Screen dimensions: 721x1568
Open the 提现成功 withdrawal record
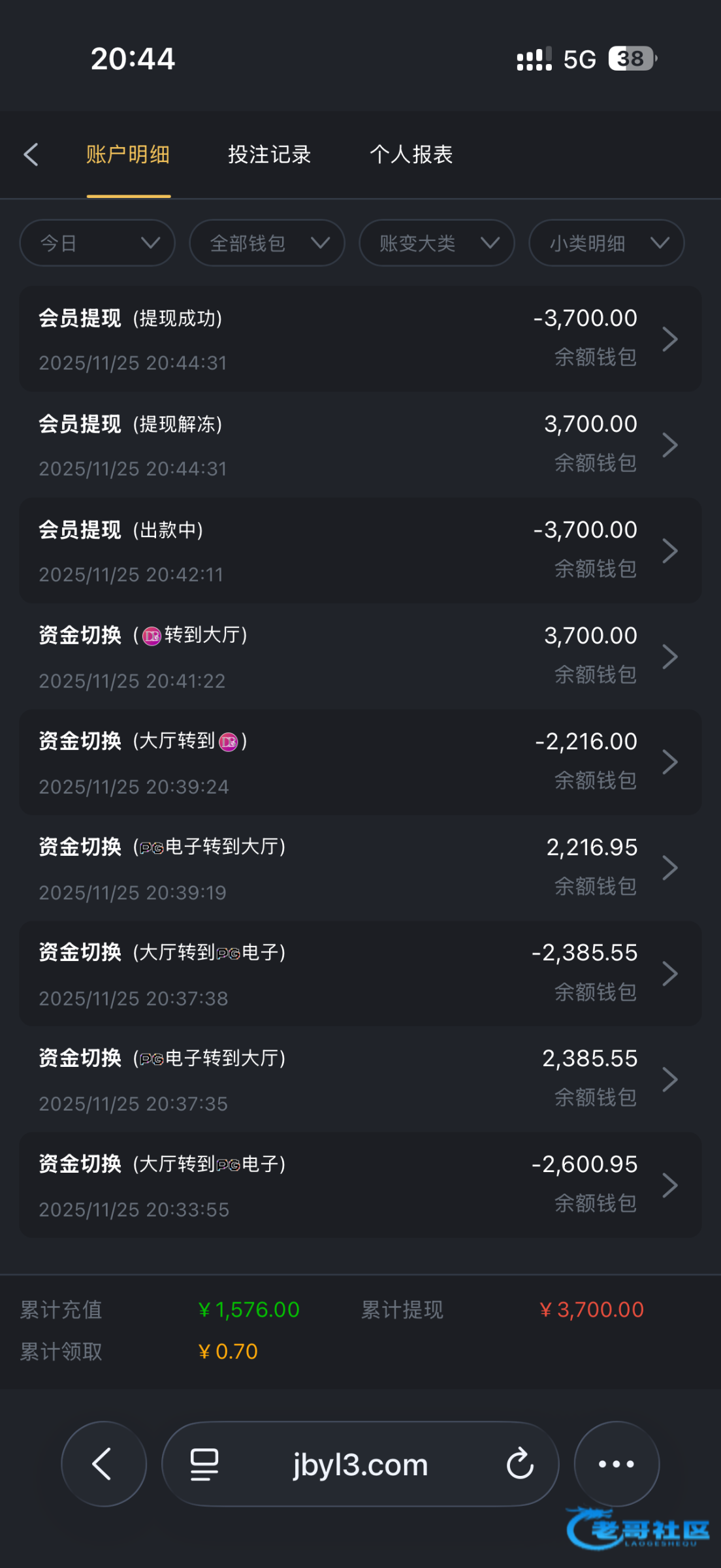tap(360, 339)
